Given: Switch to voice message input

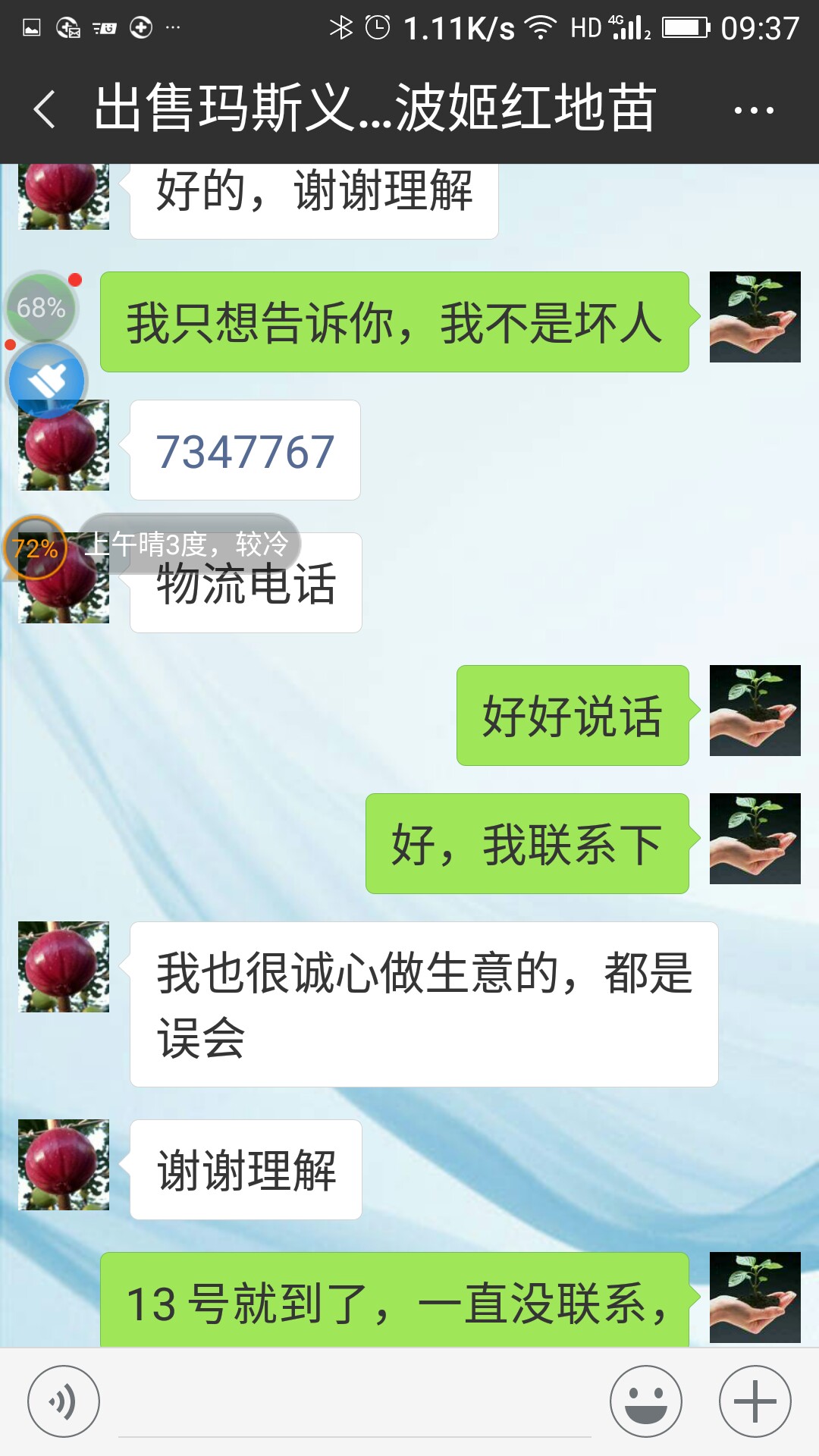Looking at the screenshot, I should (x=64, y=1401).
